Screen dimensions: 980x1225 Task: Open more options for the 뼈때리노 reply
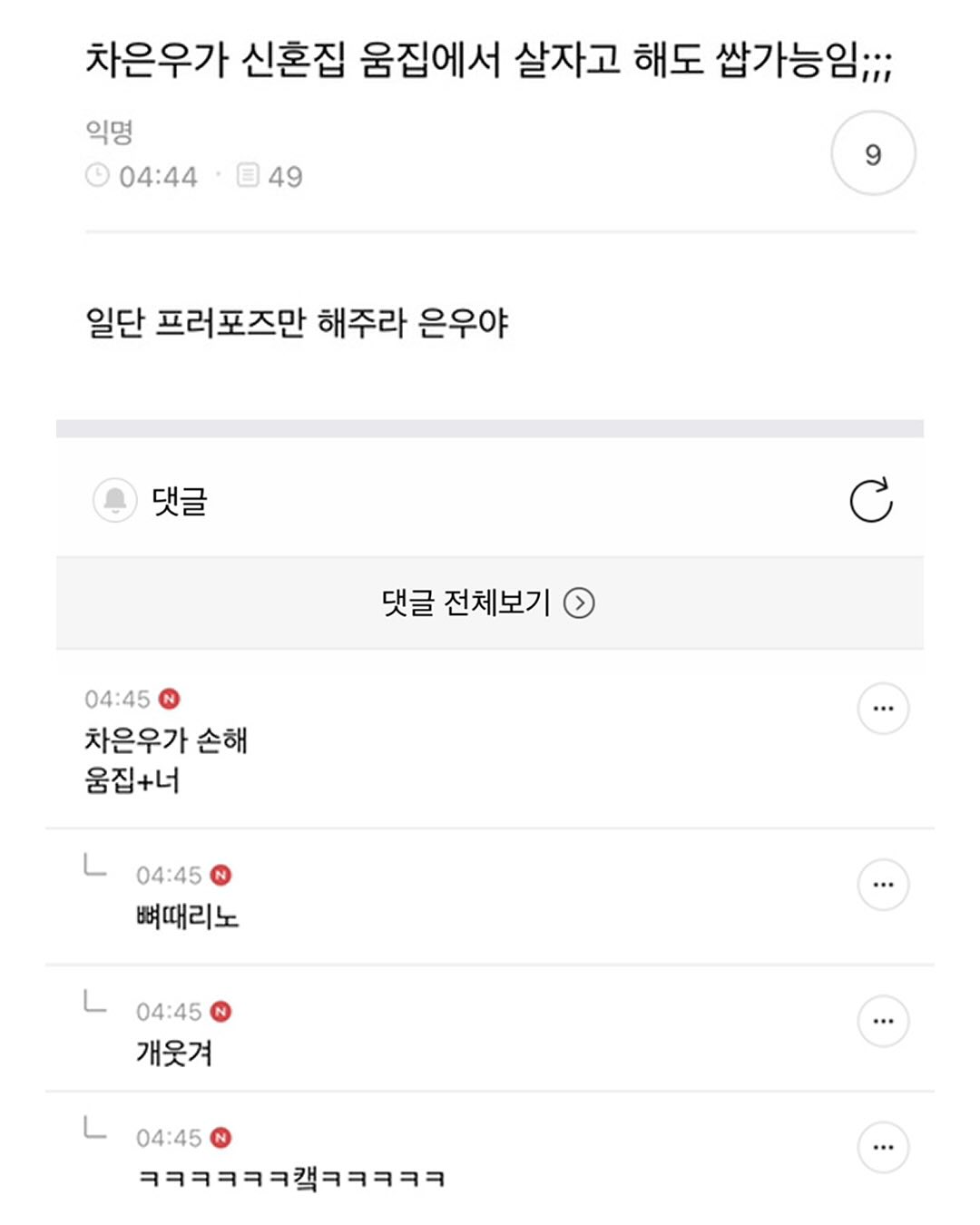tap(883, 885)
